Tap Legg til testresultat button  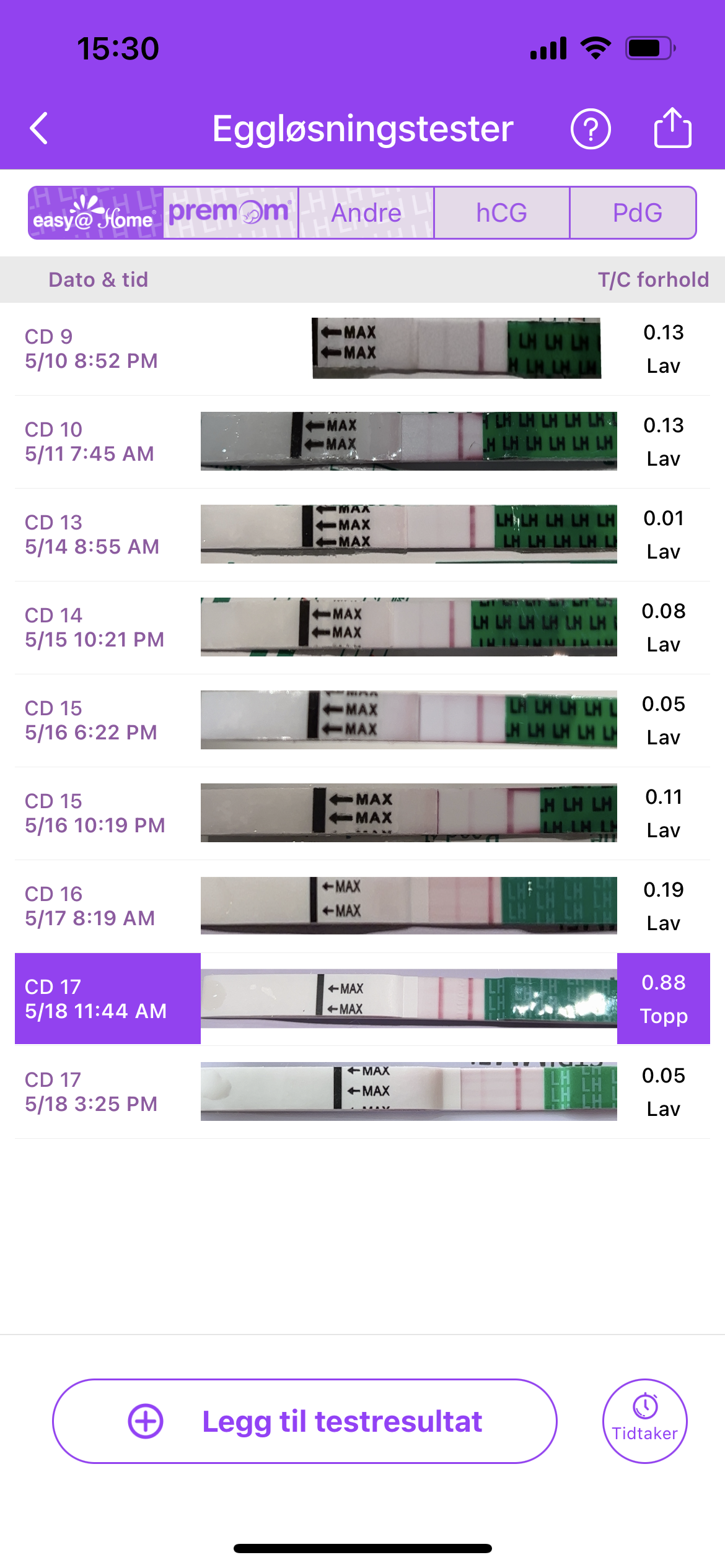304,1421
